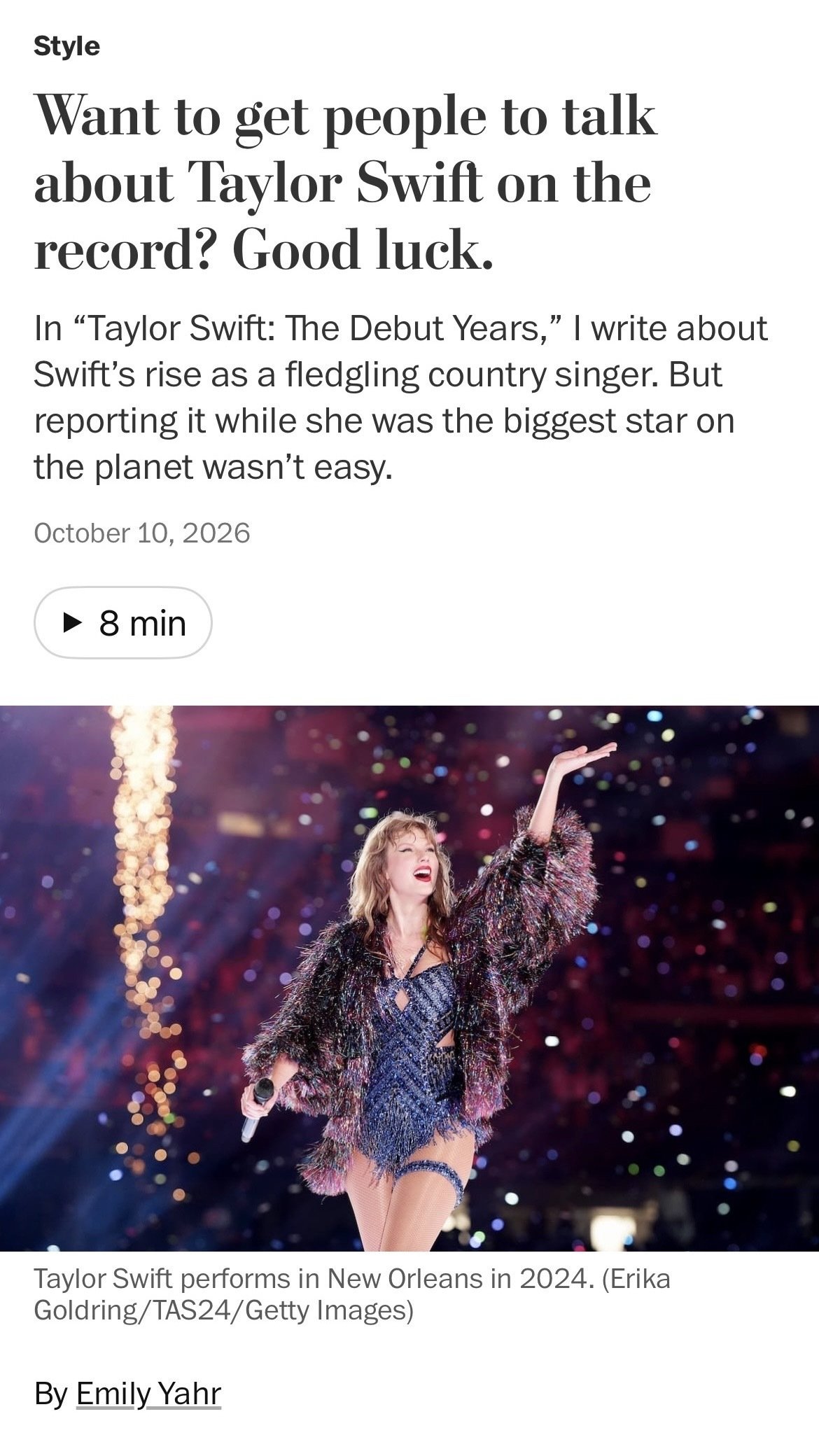Open the Taylor Swift concert photo
Viewport: 819px width, 1456px height.
409,978
